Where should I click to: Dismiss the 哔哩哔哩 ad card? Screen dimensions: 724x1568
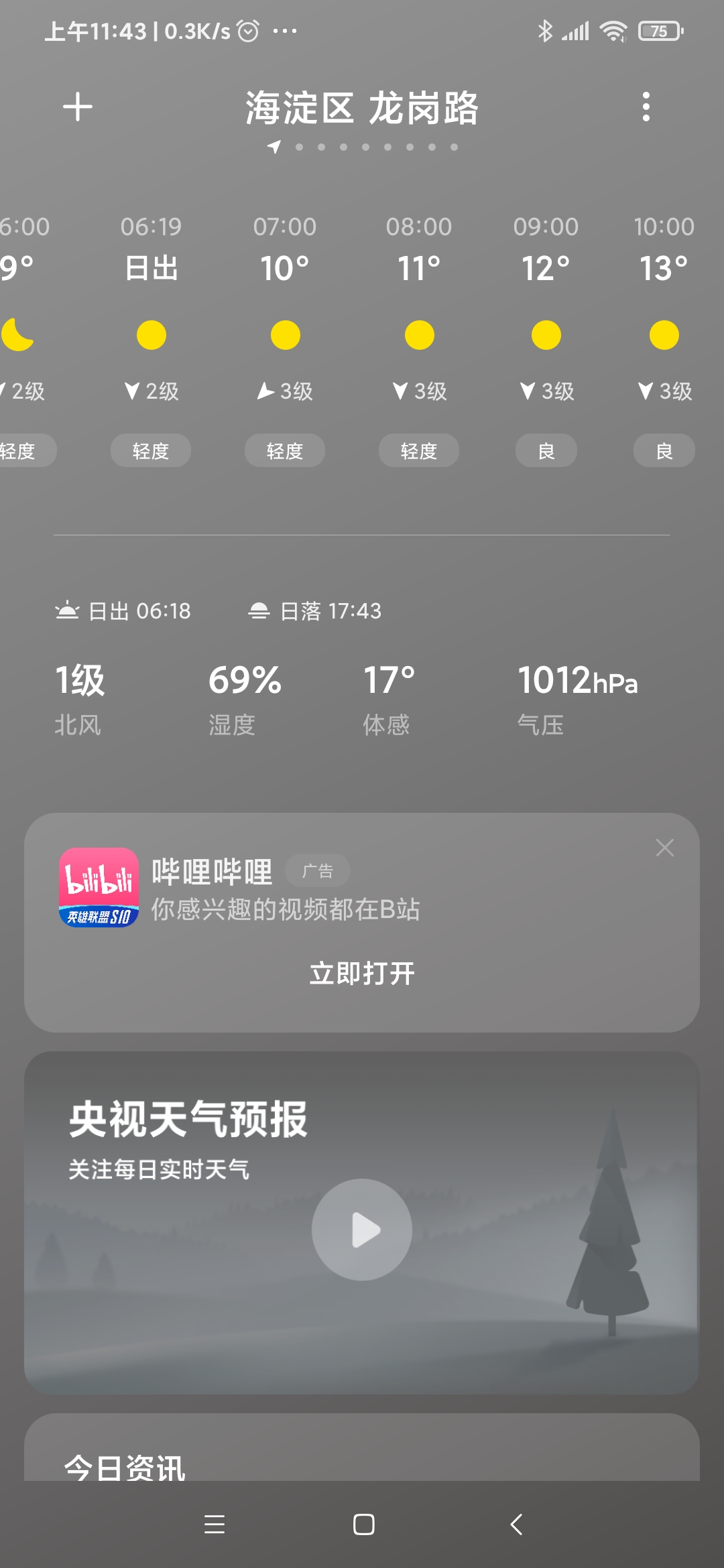[x=664, y=848]
